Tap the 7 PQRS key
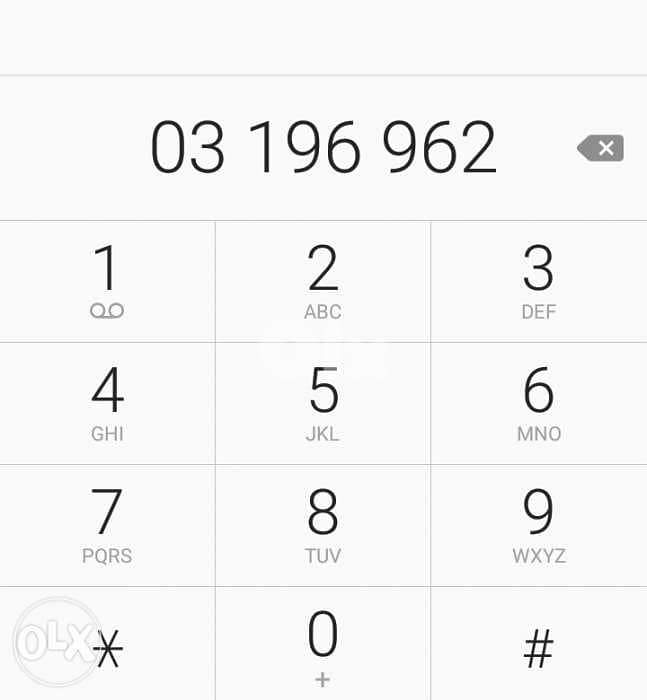The height and width of the screenshot is (700, 647). (107, 525)
